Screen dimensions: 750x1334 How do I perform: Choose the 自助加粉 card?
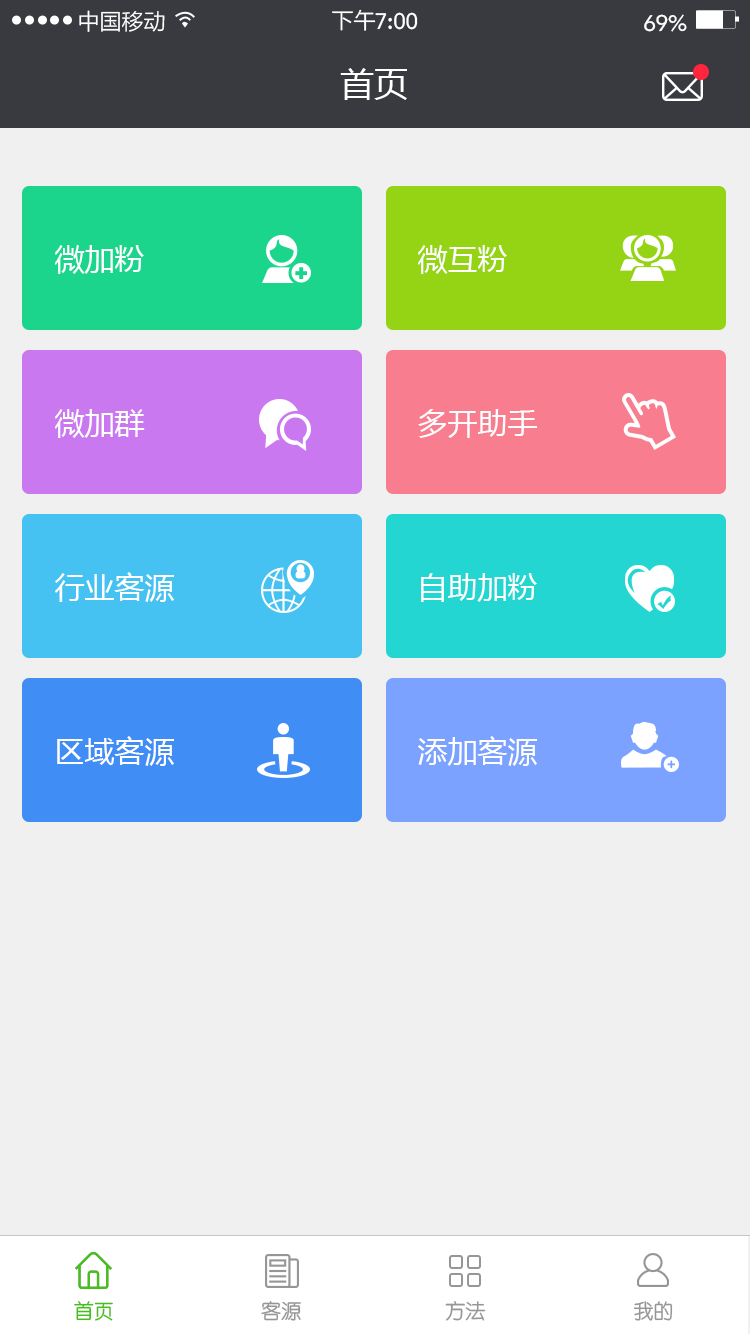556,586
